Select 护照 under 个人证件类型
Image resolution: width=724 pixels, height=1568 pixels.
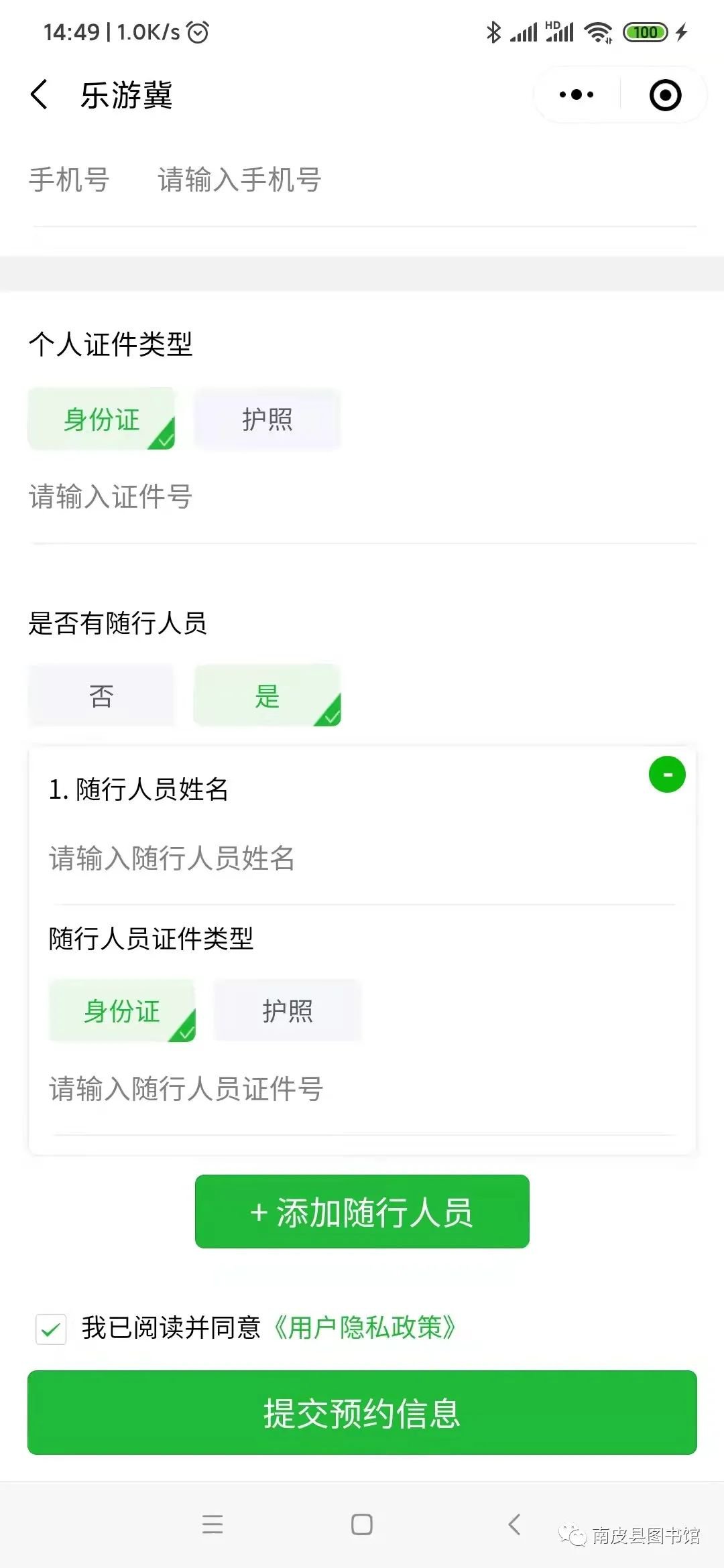[267, 419]
